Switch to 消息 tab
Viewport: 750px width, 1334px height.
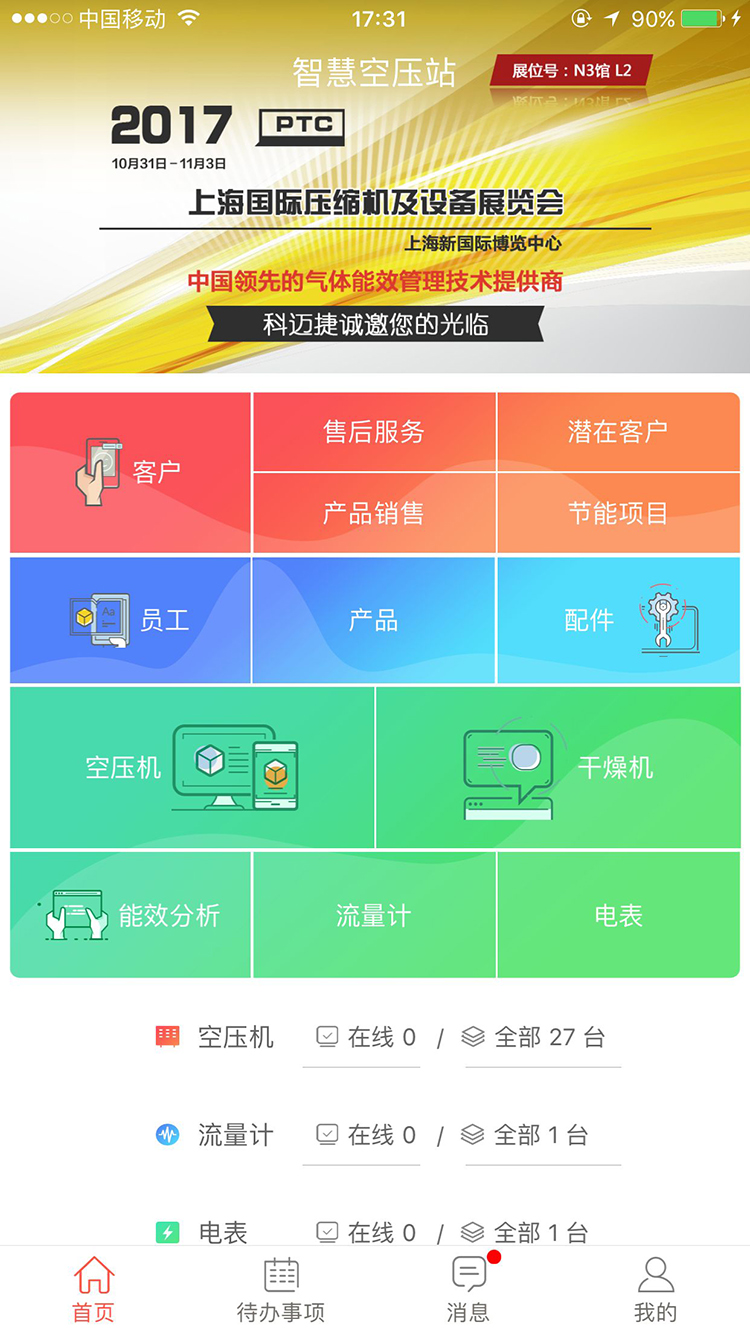(x=468, y=1290)
